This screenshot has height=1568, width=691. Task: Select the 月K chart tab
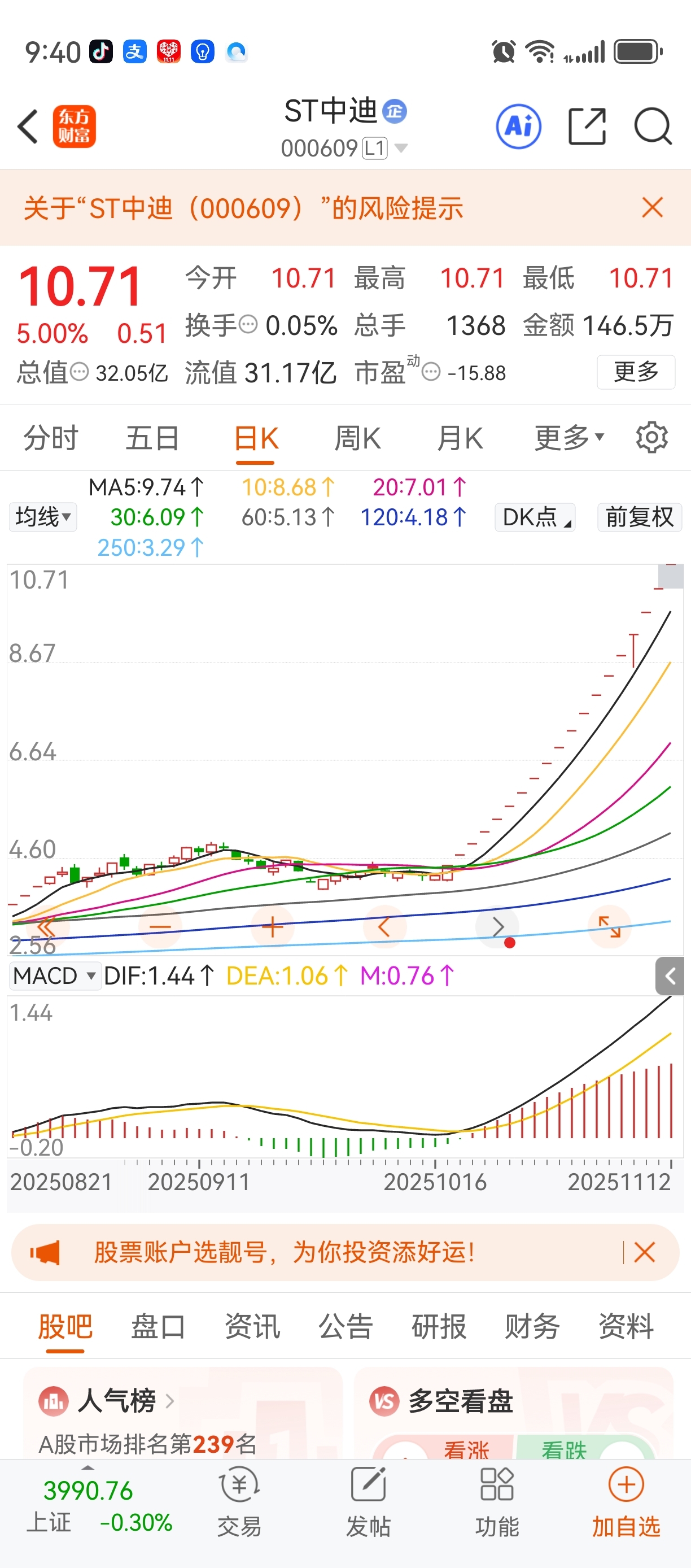pyautogui.click(x=460, y=438)
